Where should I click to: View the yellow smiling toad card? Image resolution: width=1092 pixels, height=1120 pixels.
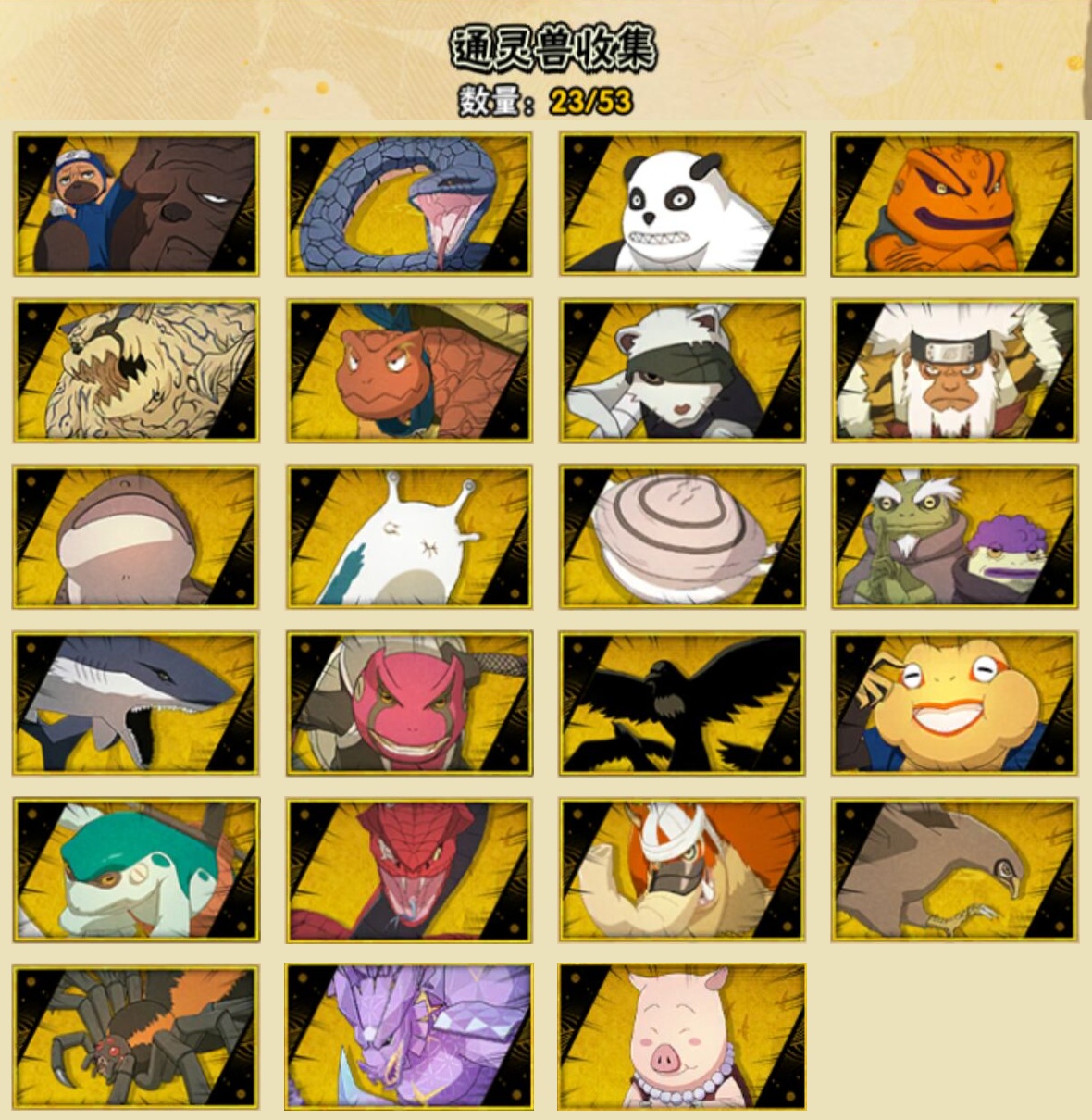(954, 703)
